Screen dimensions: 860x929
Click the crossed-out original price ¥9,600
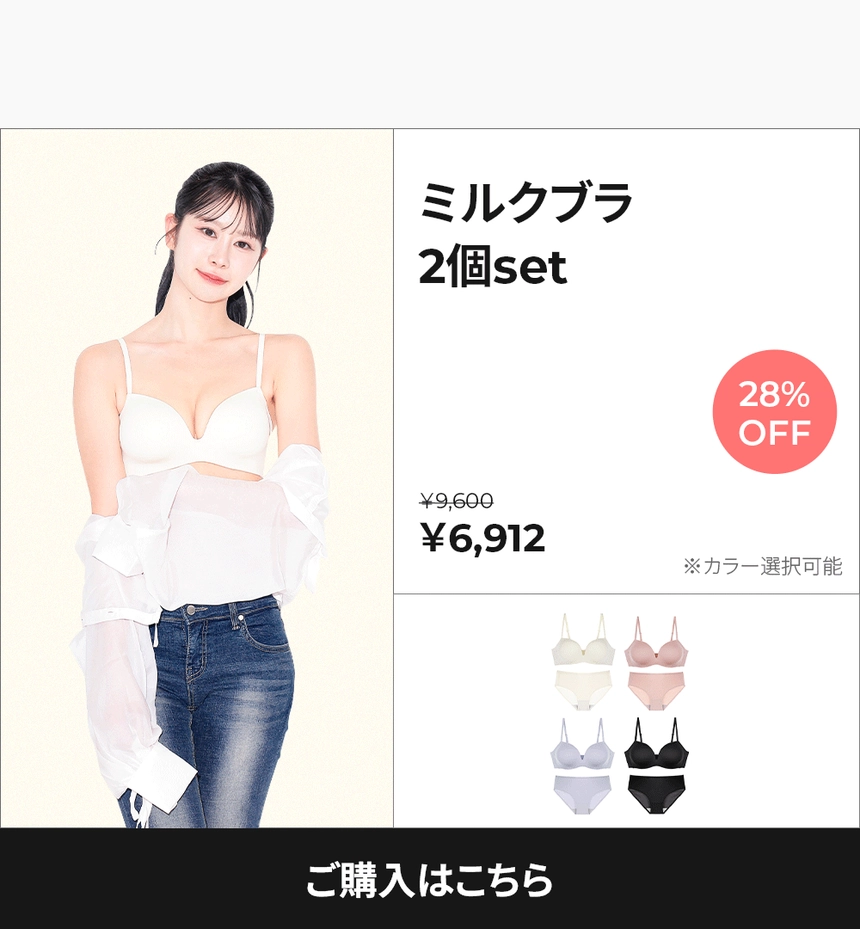tap(455, 501)
